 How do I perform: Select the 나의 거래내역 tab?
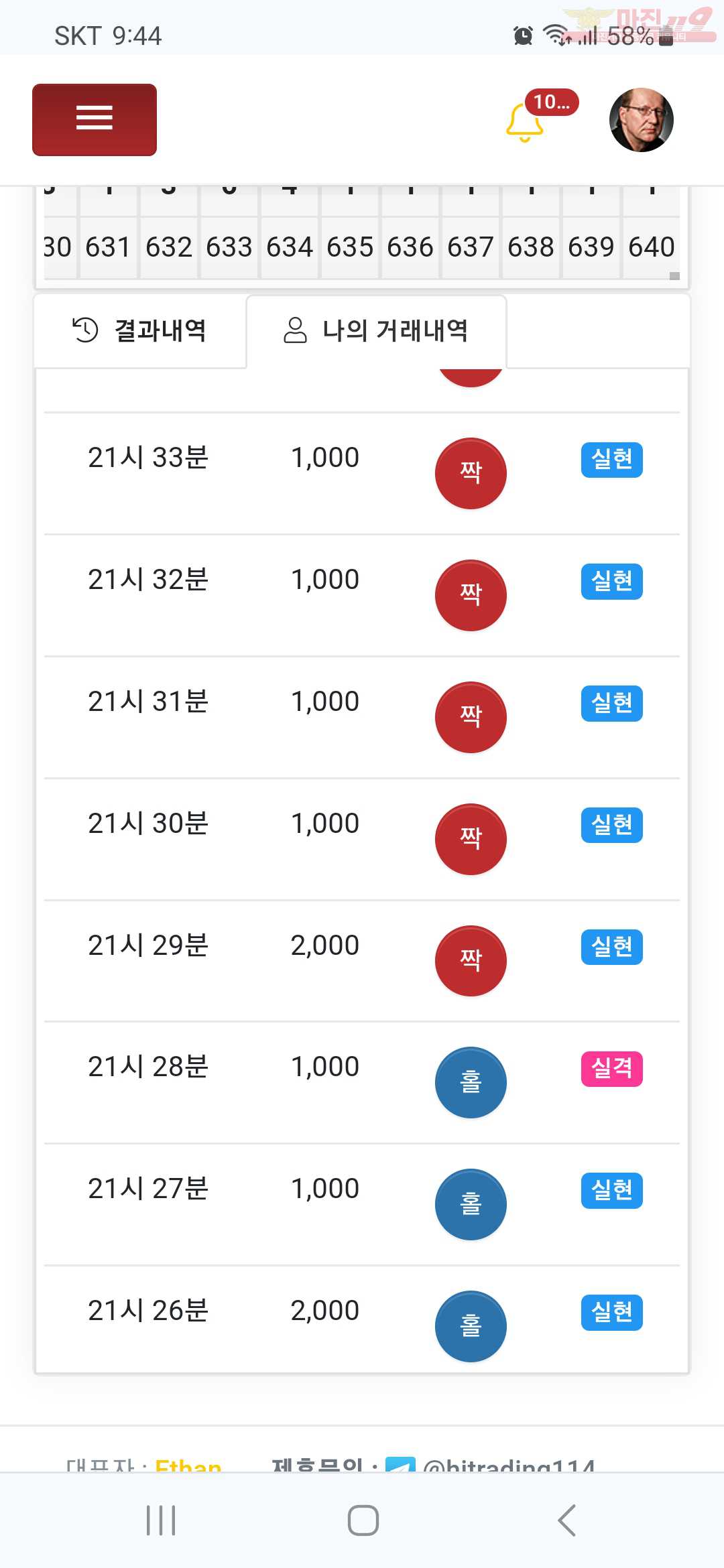(376, 330)
